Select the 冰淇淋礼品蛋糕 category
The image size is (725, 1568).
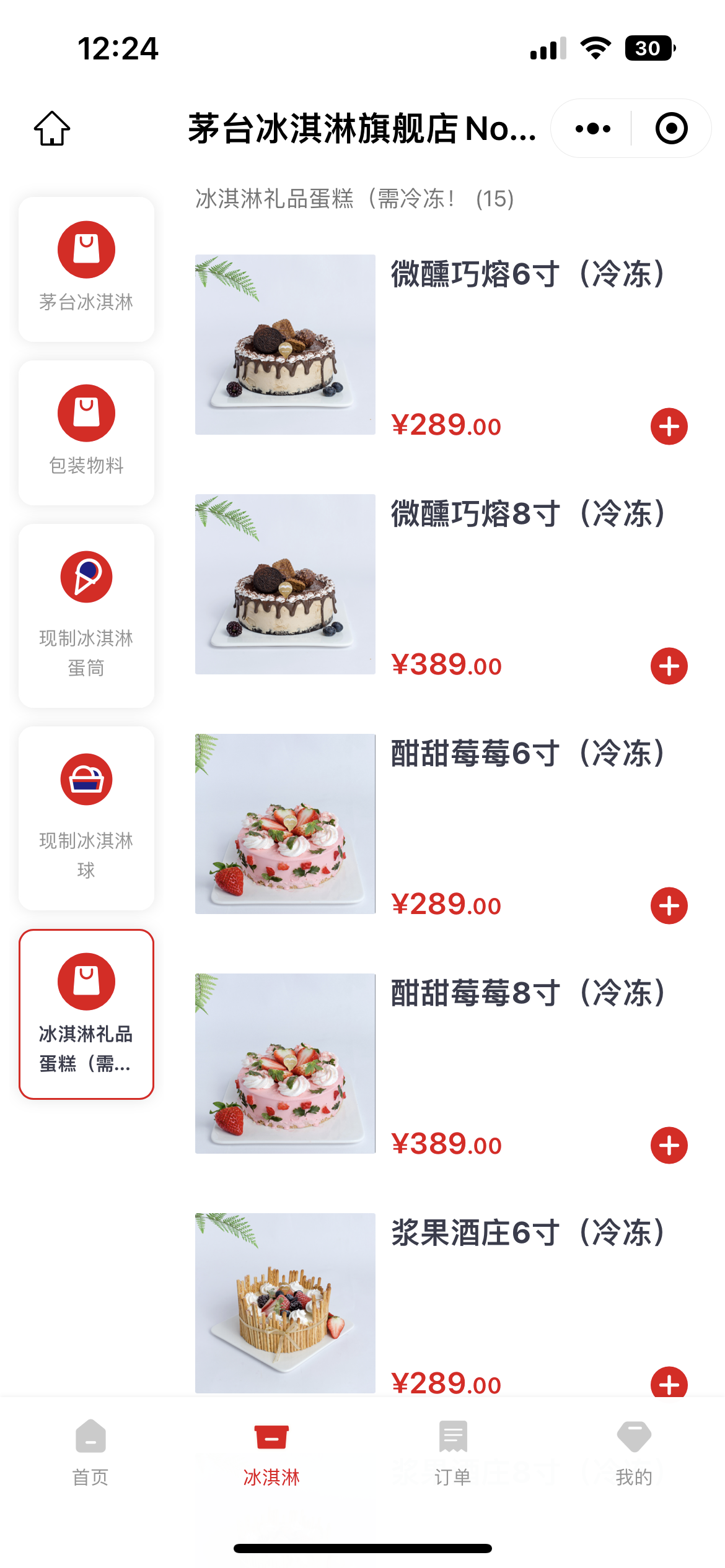pyautogui.click(x=86, y=1014)
